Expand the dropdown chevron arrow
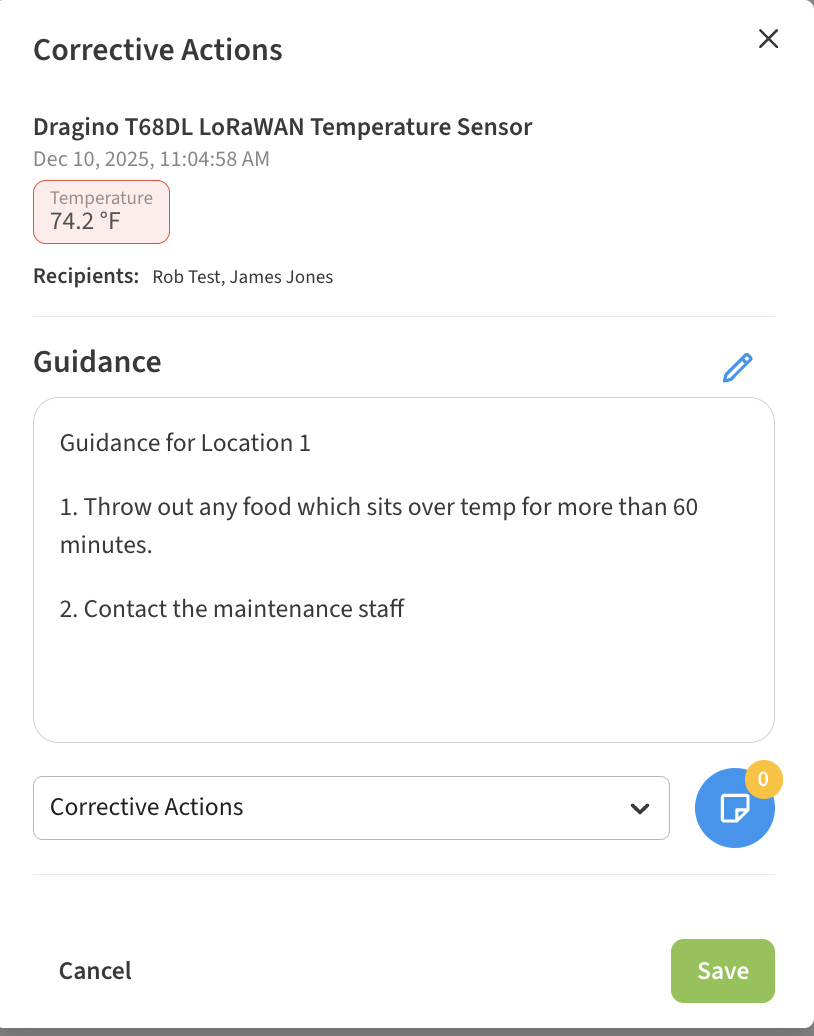The width and height of the screenshot is (814, 1036). 640,808
